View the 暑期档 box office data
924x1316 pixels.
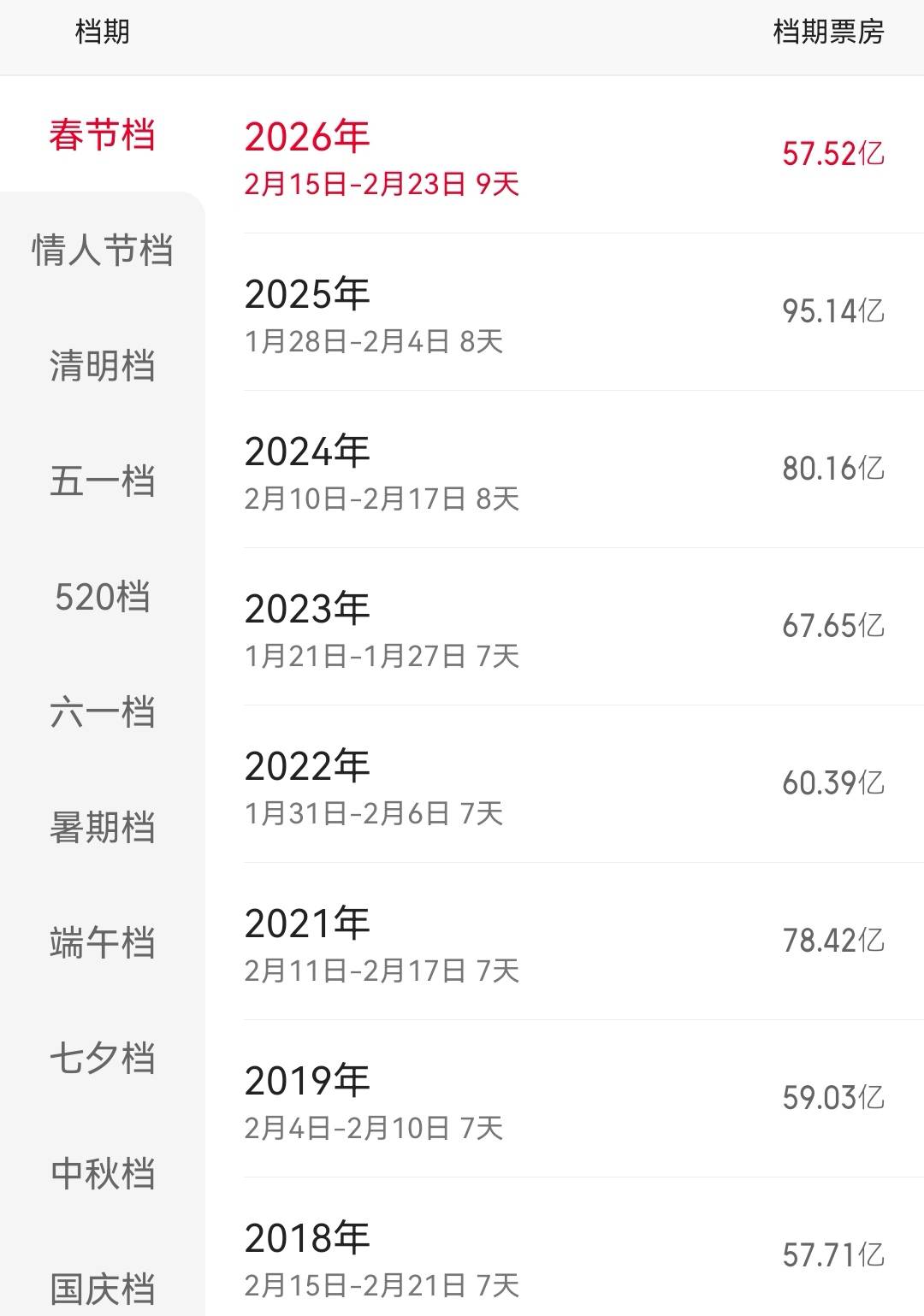[x=103, y=827]
